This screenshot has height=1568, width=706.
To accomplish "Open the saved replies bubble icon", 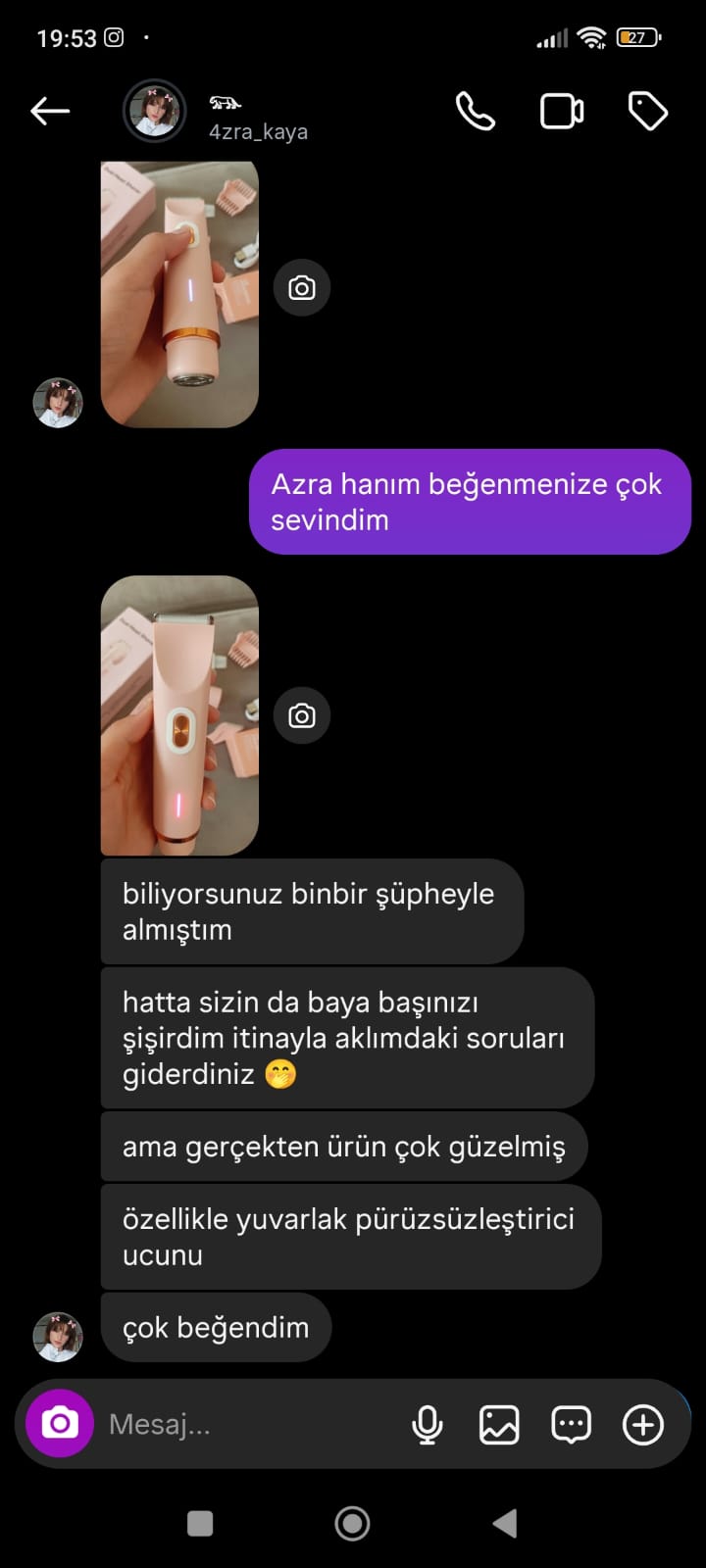I will [x=571, y=1424].
